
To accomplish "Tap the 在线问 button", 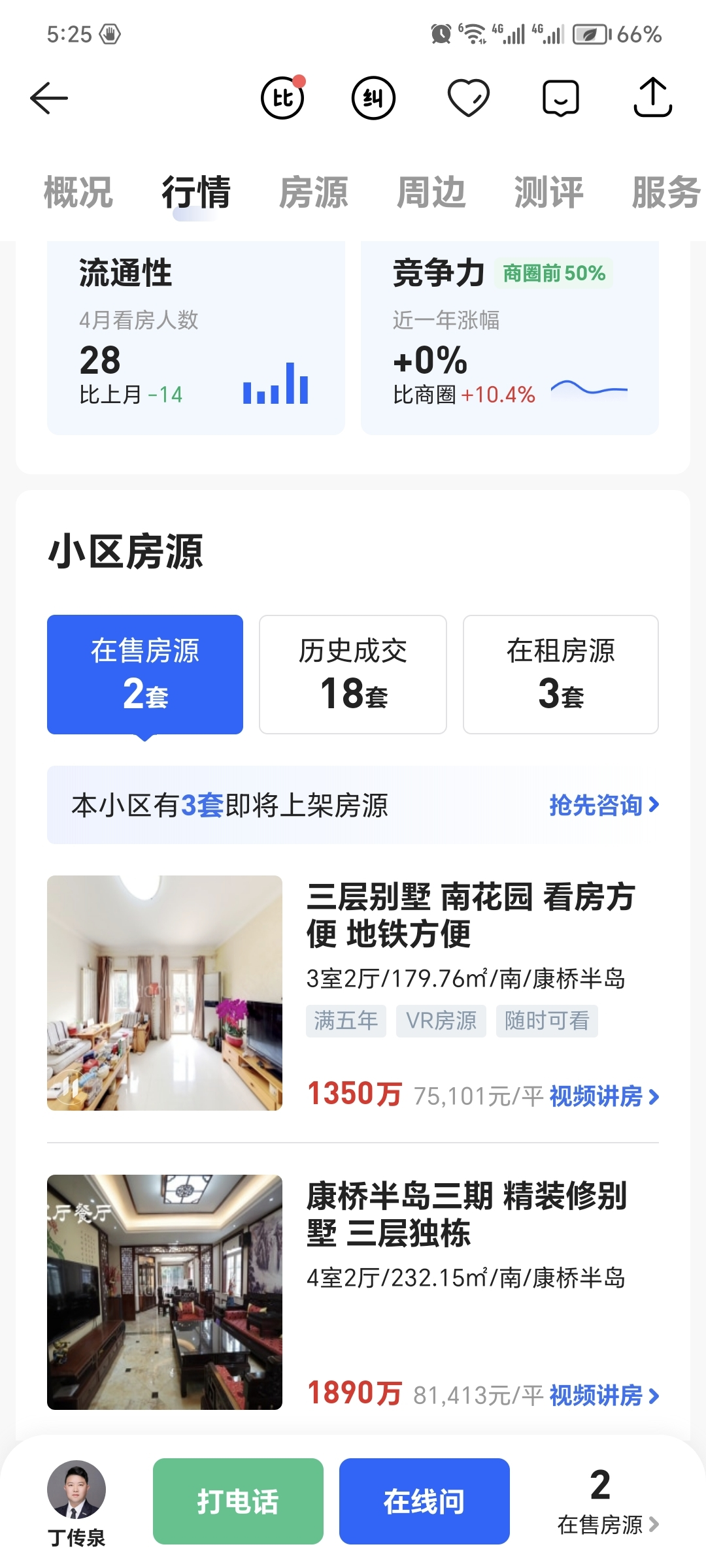I will click(x=424, y=1501).
